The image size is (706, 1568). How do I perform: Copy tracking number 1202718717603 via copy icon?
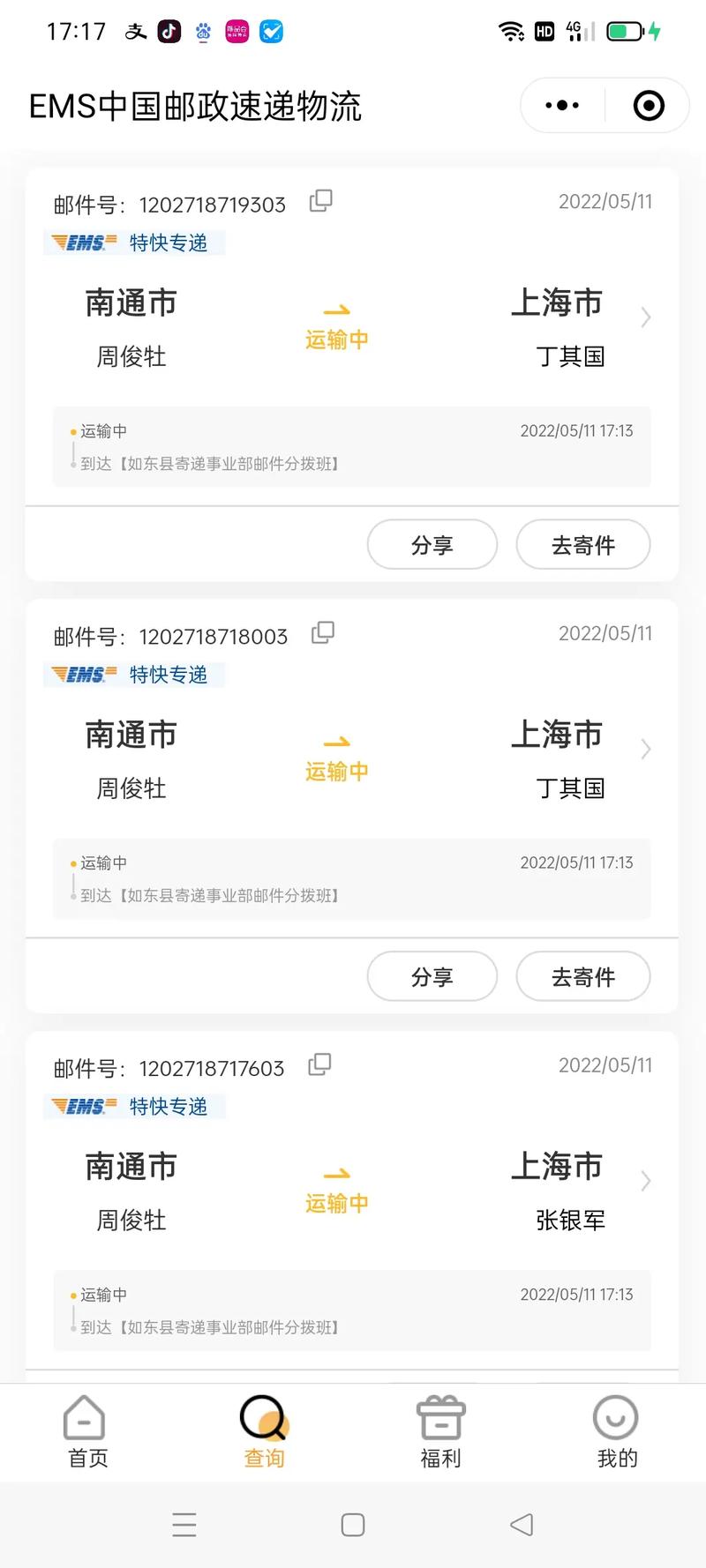[x=319, y=1064]
